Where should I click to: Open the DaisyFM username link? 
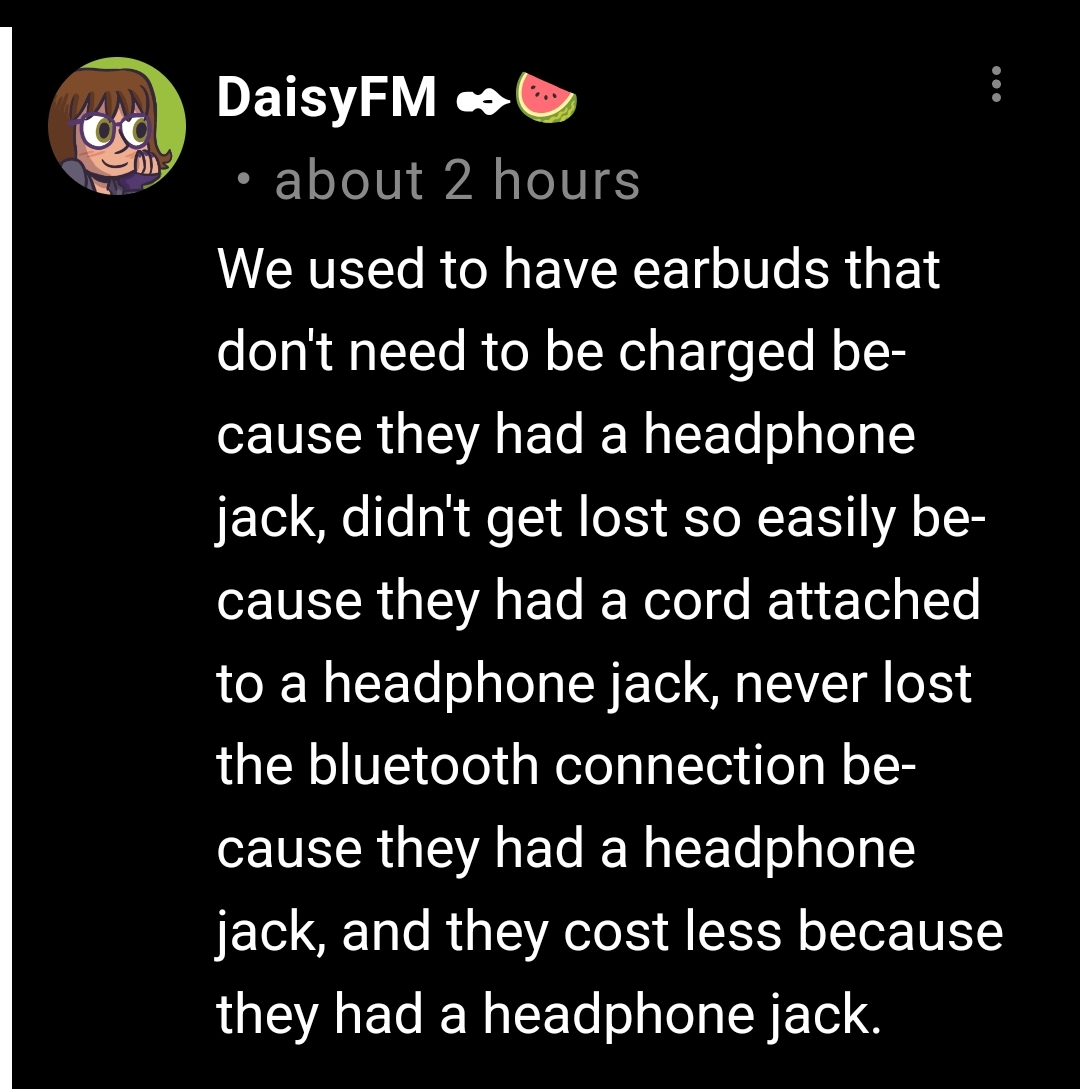(x=326, y=98)
